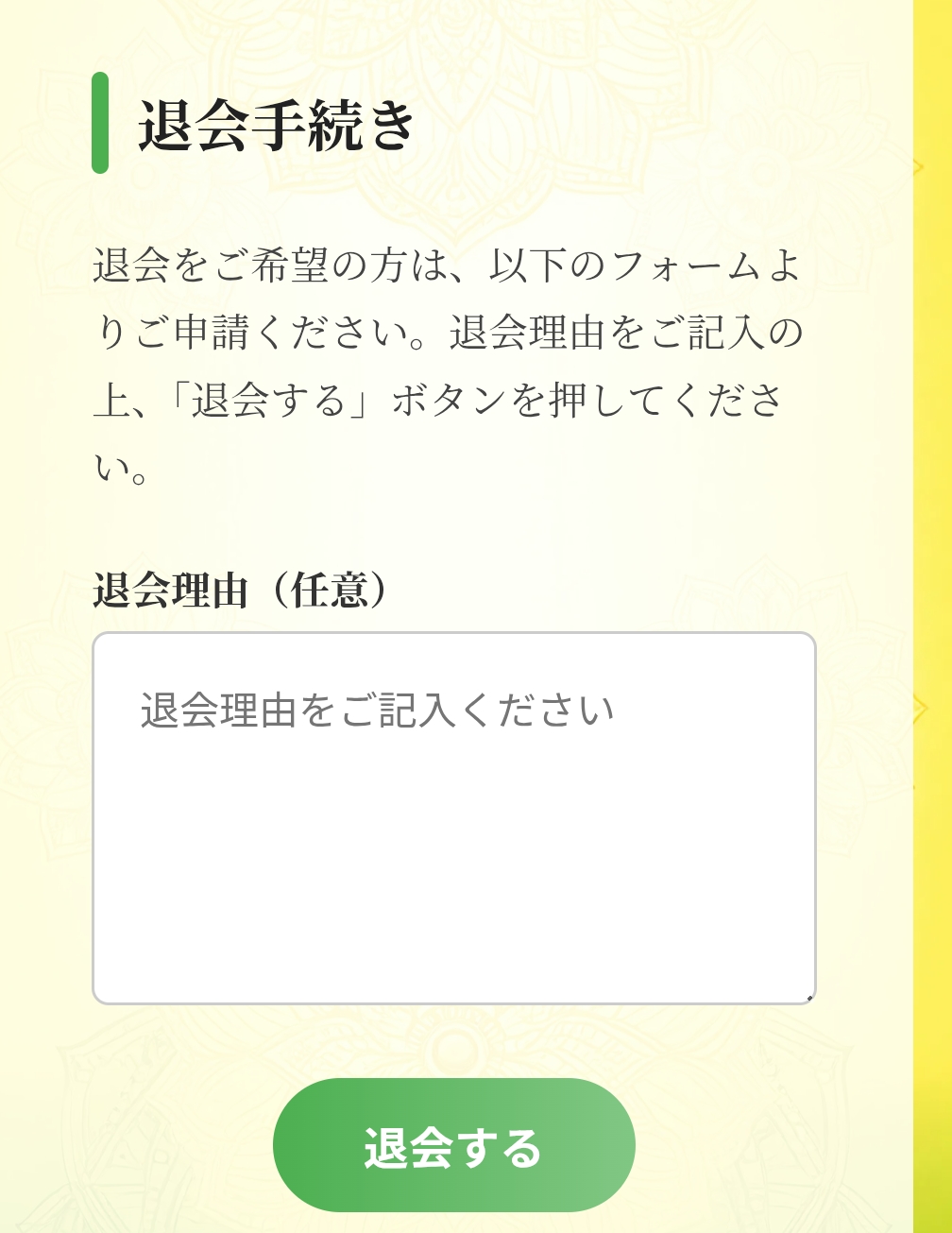The height and width of the screenshot is (1233, 952).
Task: Click the 退会理由（任意） label
Action: click(241, 586)
